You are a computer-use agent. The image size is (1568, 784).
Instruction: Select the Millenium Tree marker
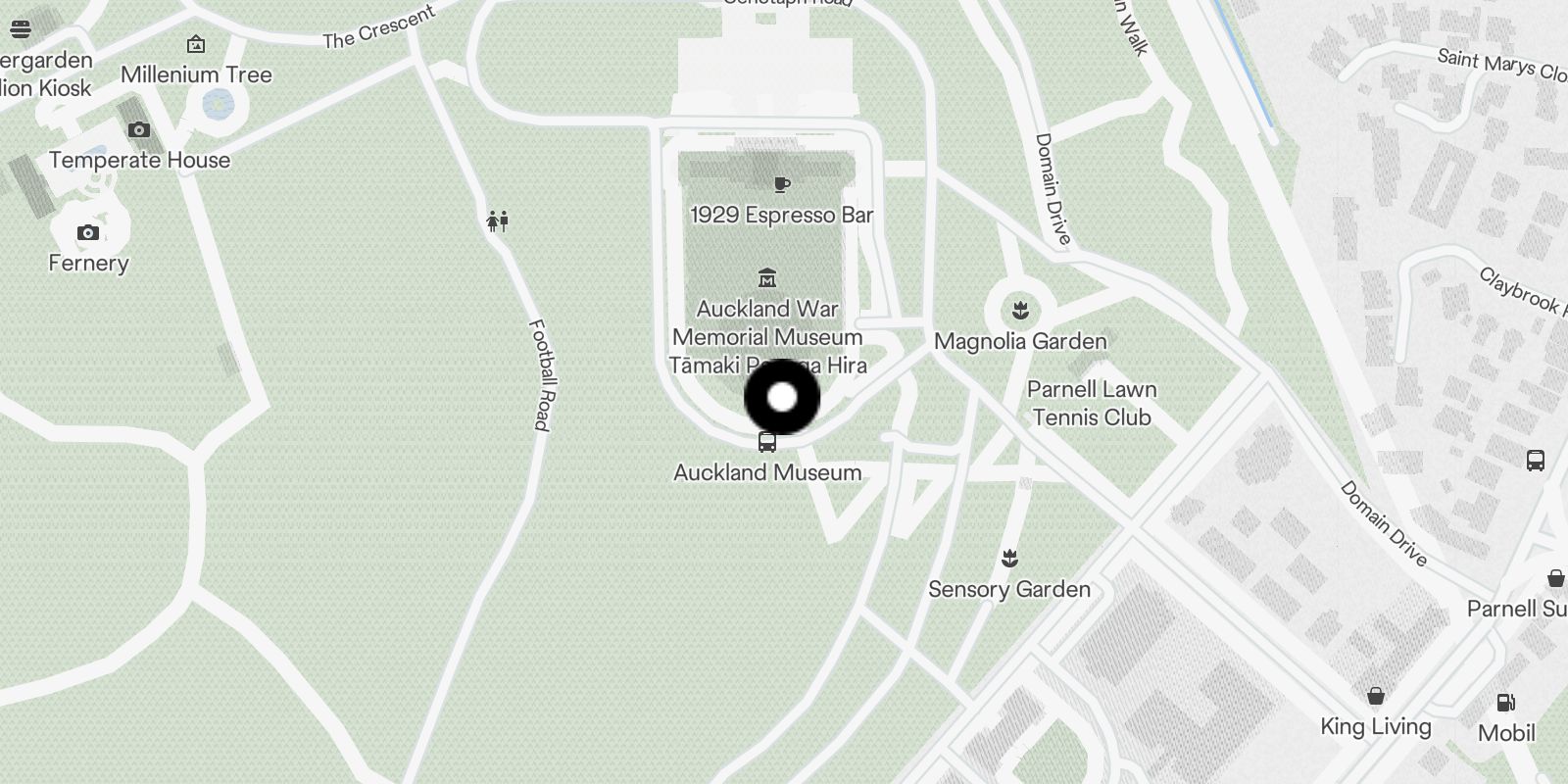(196, 45)
